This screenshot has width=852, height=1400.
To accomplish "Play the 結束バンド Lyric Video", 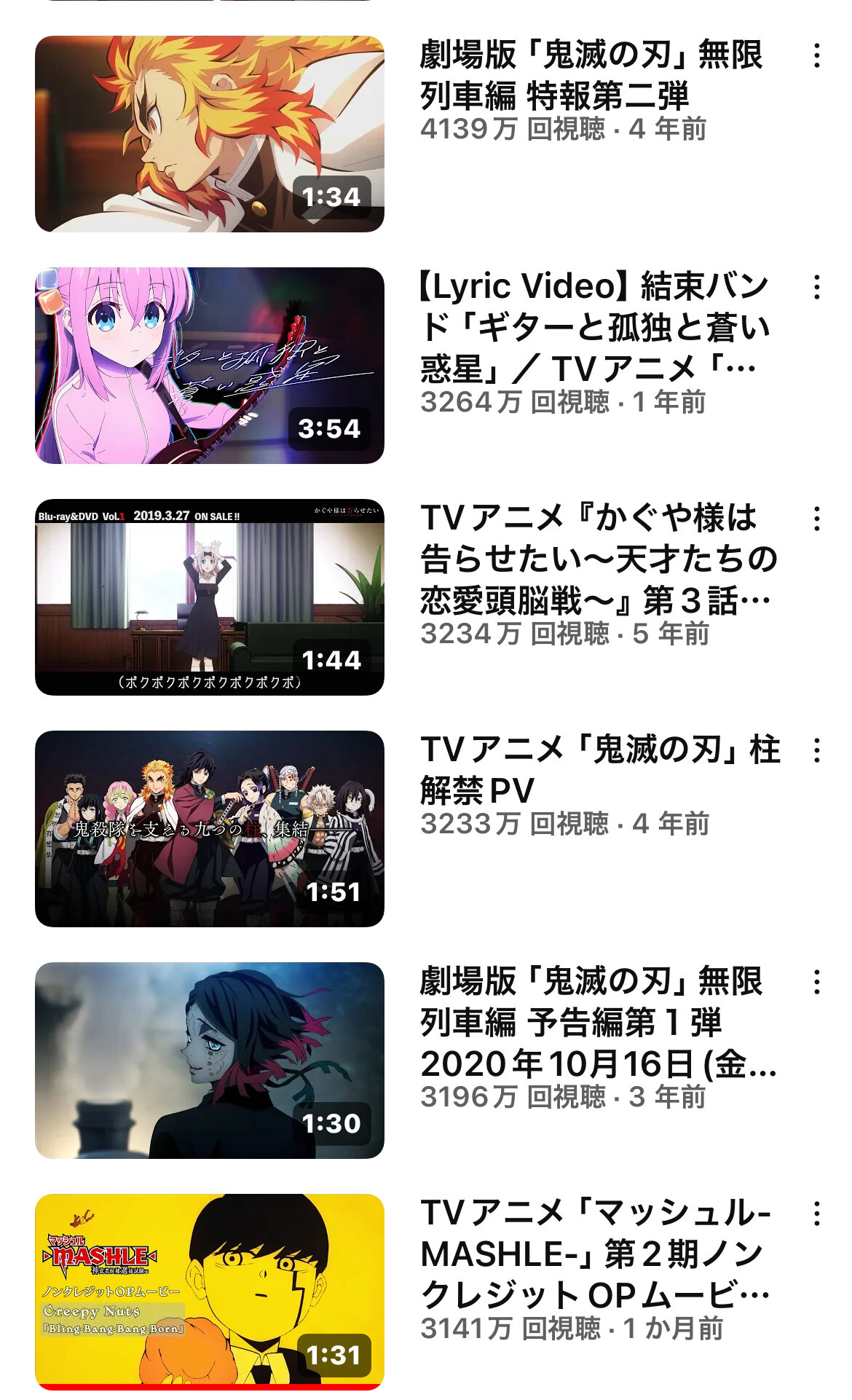I will 210,366.
